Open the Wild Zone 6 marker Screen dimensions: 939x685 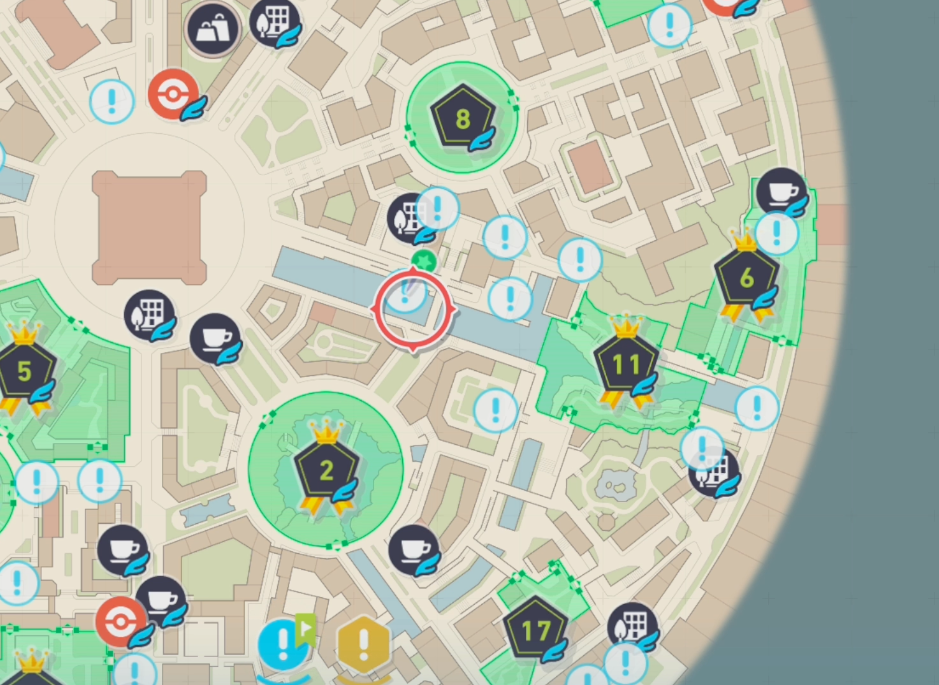click(x=746, y=279)
